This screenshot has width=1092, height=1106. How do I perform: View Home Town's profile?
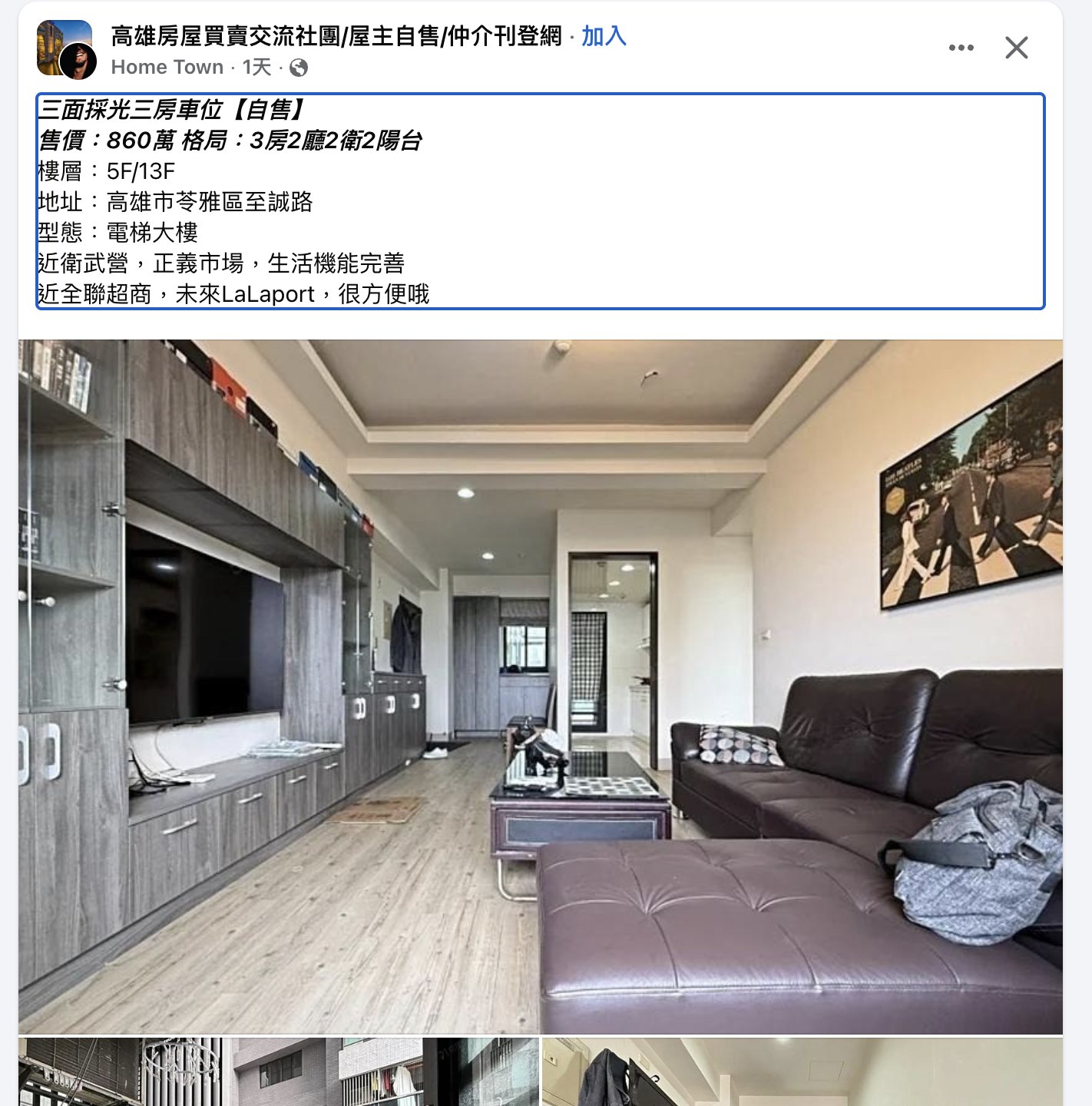[167, 68]
